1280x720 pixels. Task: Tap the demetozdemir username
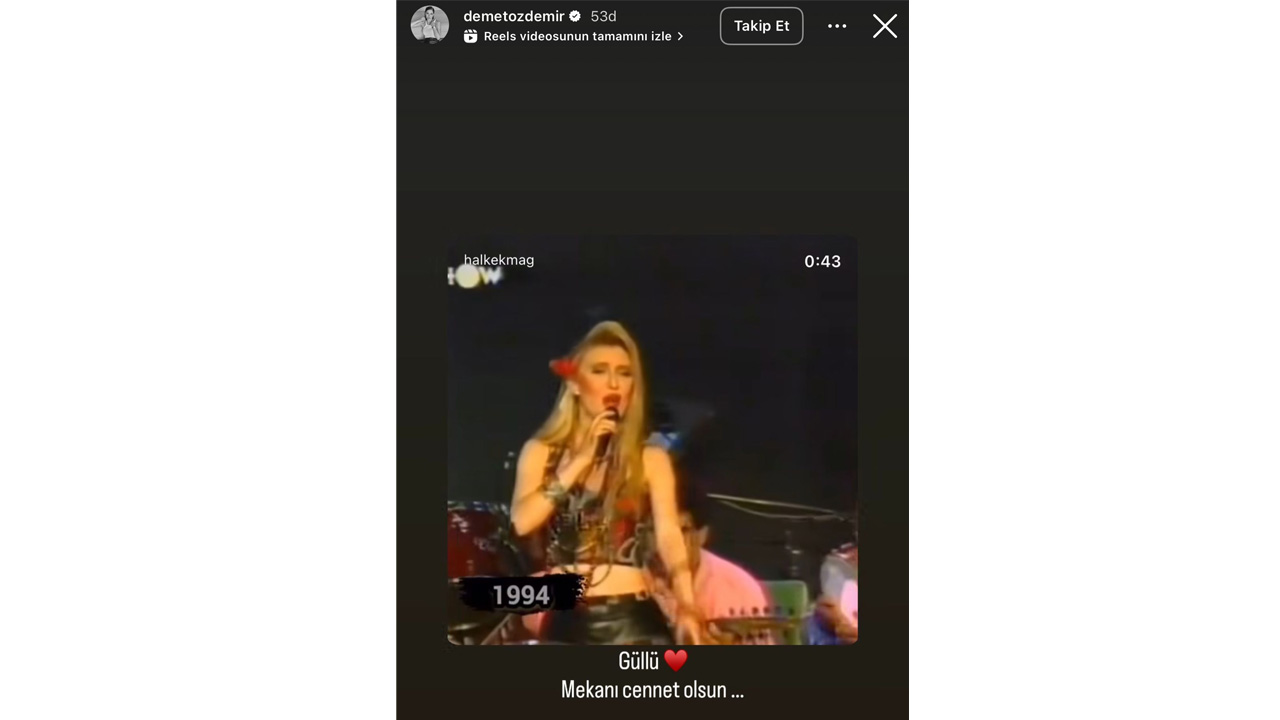pyautogui.click(x=514, y=16)
